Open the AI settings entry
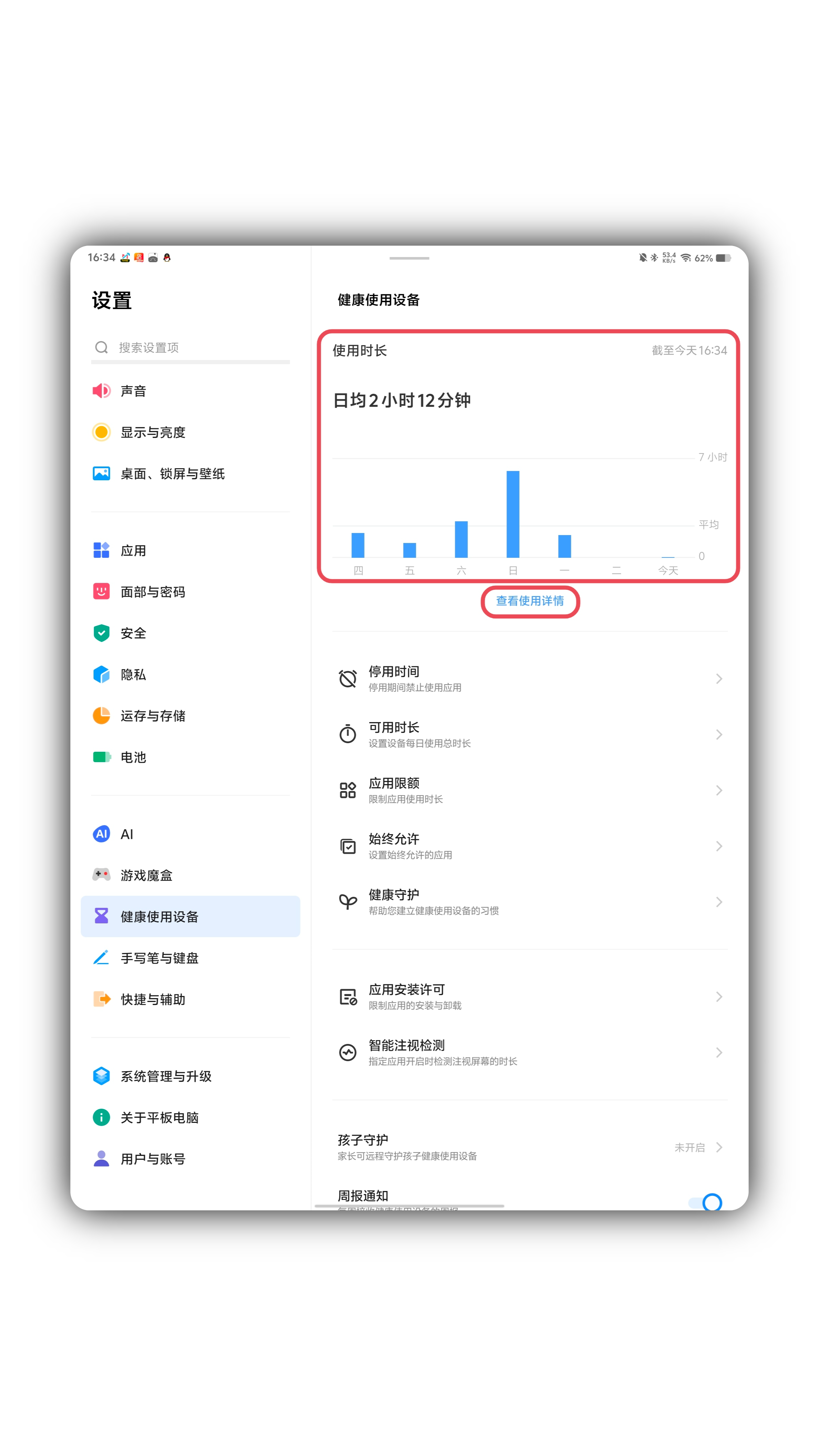 [x=191, y=834]
